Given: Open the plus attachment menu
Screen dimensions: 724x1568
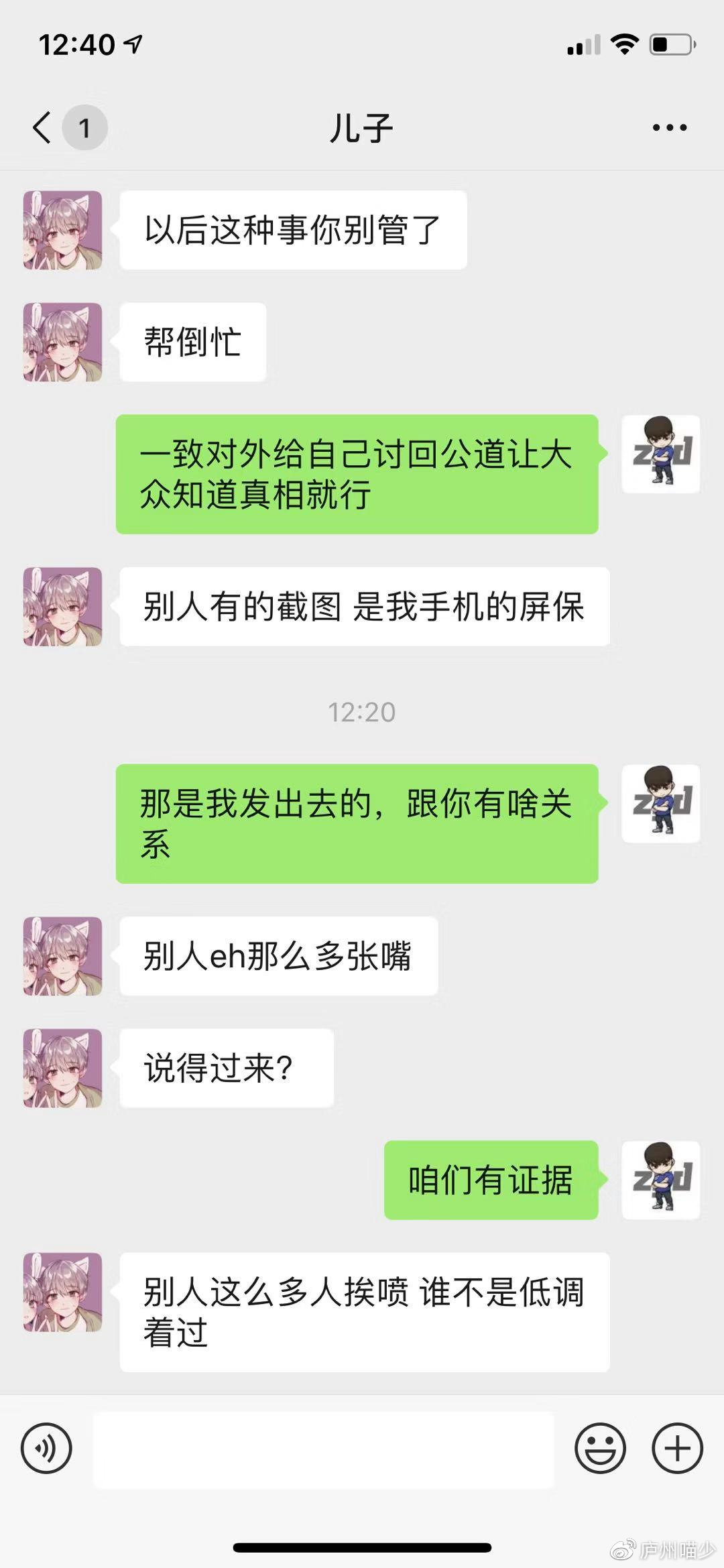Looking at the screenshot, I should 677,1448.
